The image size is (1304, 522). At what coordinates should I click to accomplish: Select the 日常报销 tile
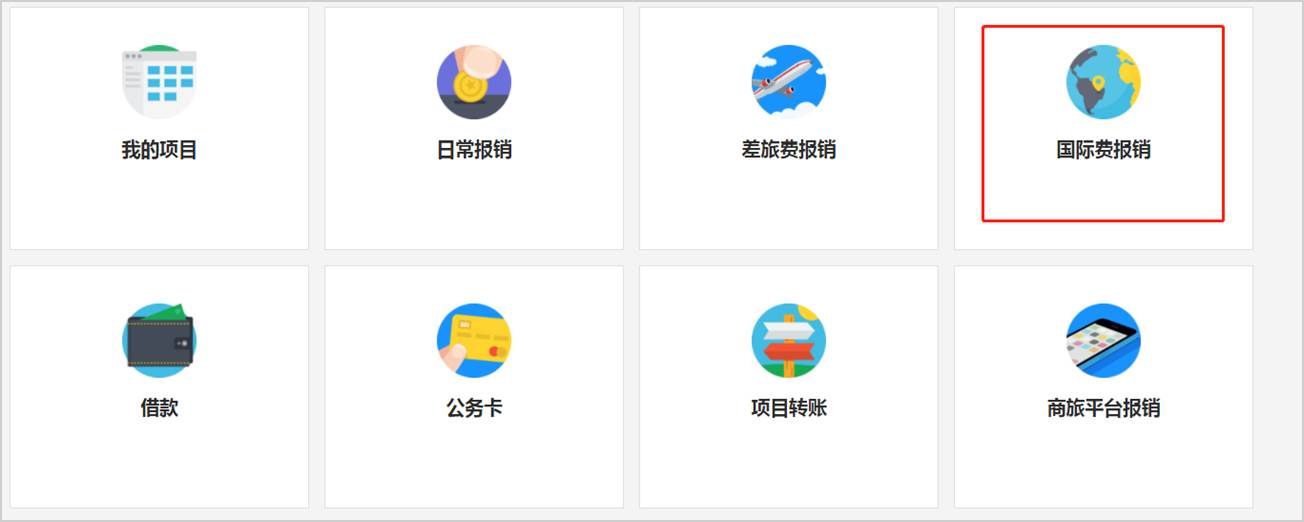click(474, 110)
